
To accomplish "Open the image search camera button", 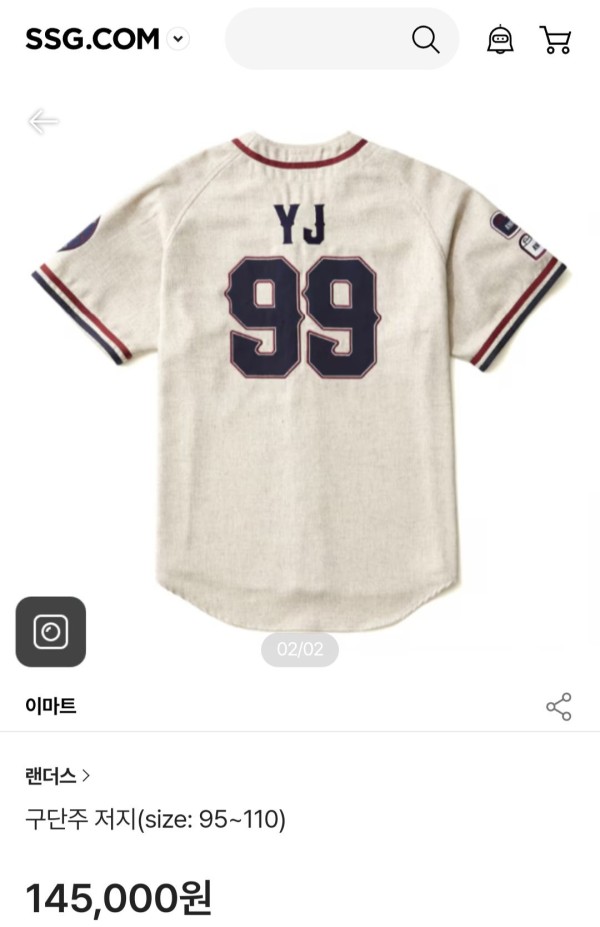I will pos(50,632).
